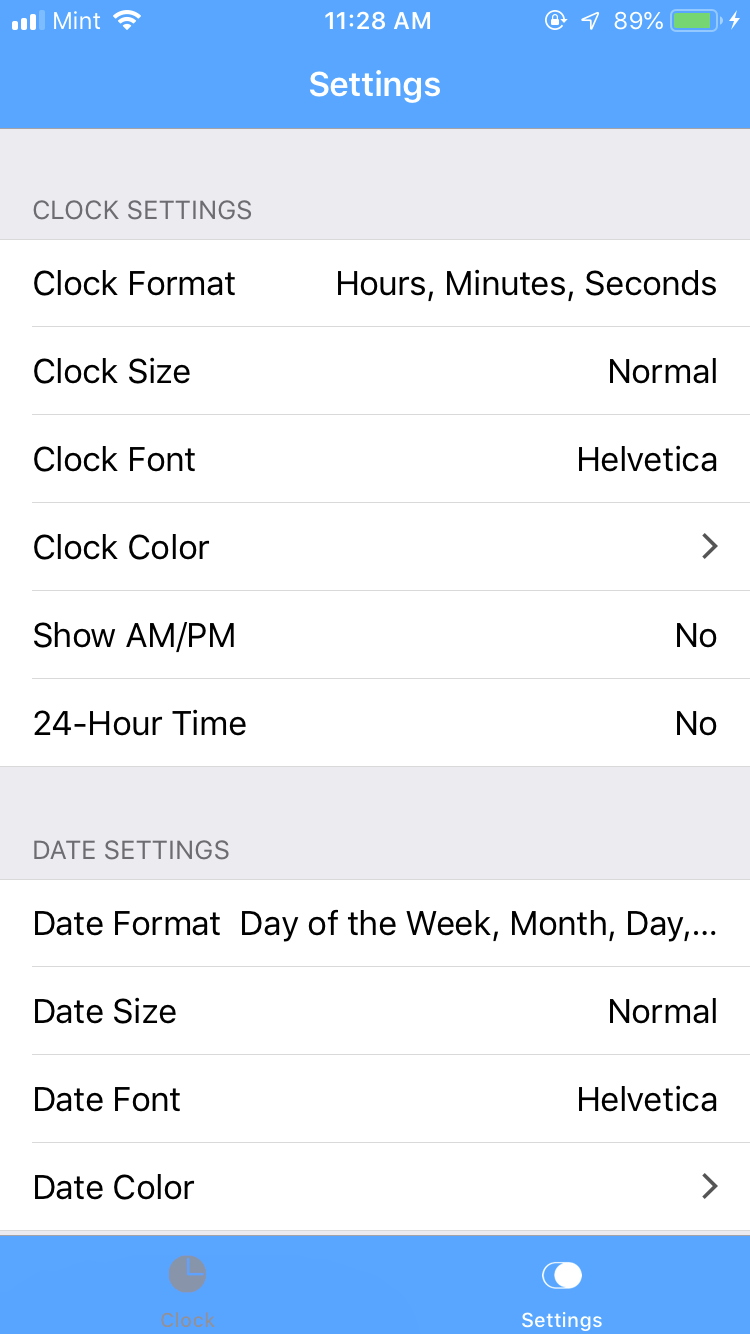Screen dimensions: 750x1334
Task: Open Date Color picker
Action: coord(375,1187)
